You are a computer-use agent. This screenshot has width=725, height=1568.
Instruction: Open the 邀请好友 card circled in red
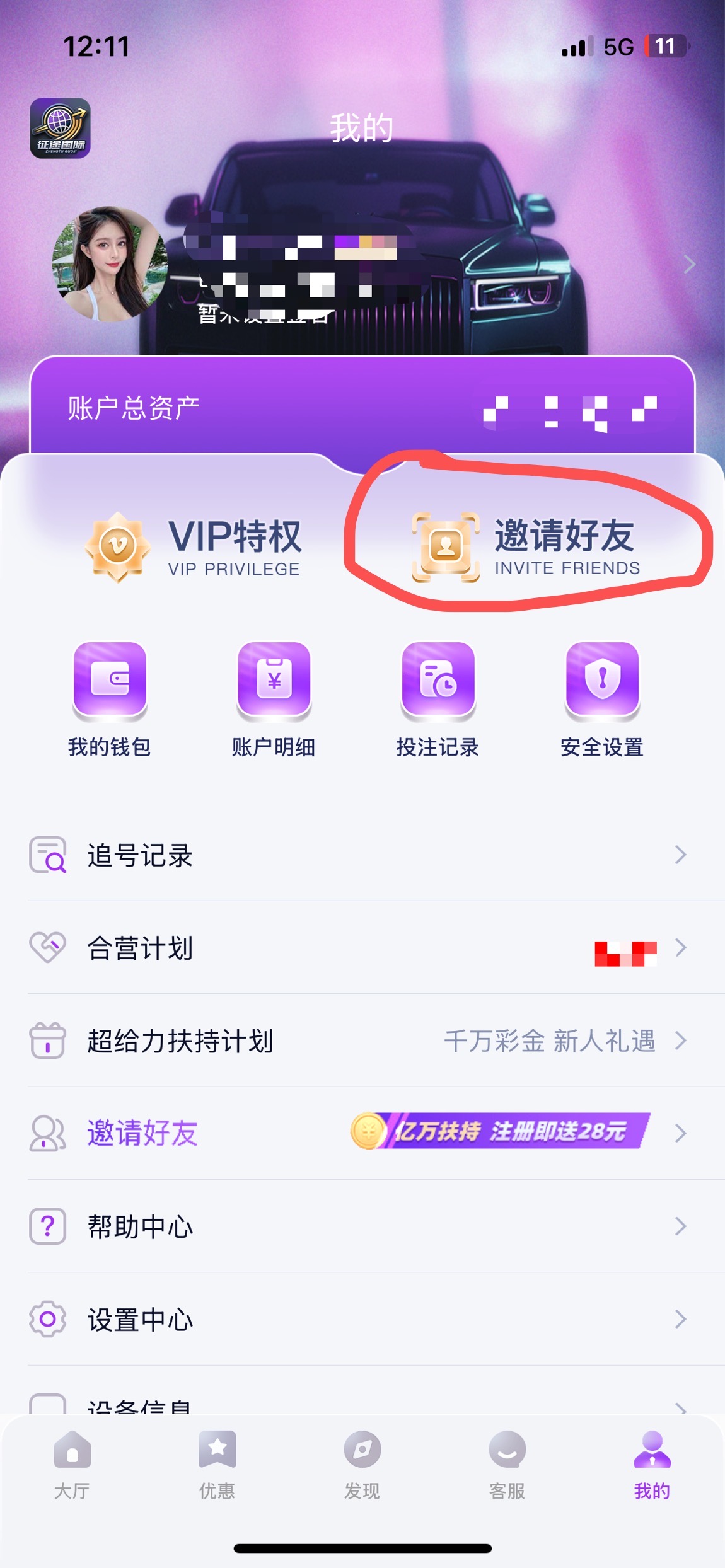pyautogui.click(x=526, y=546)
